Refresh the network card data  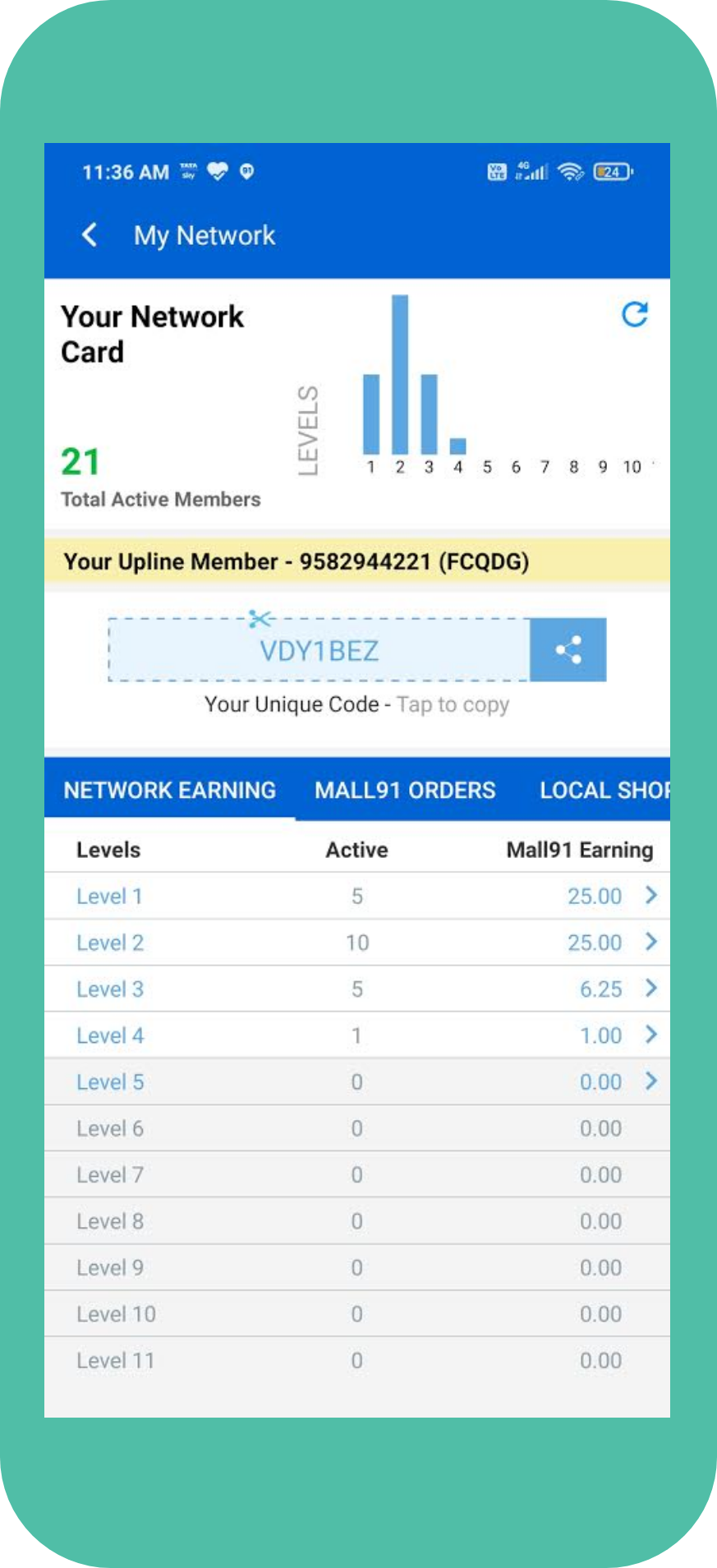coord(633,315)
